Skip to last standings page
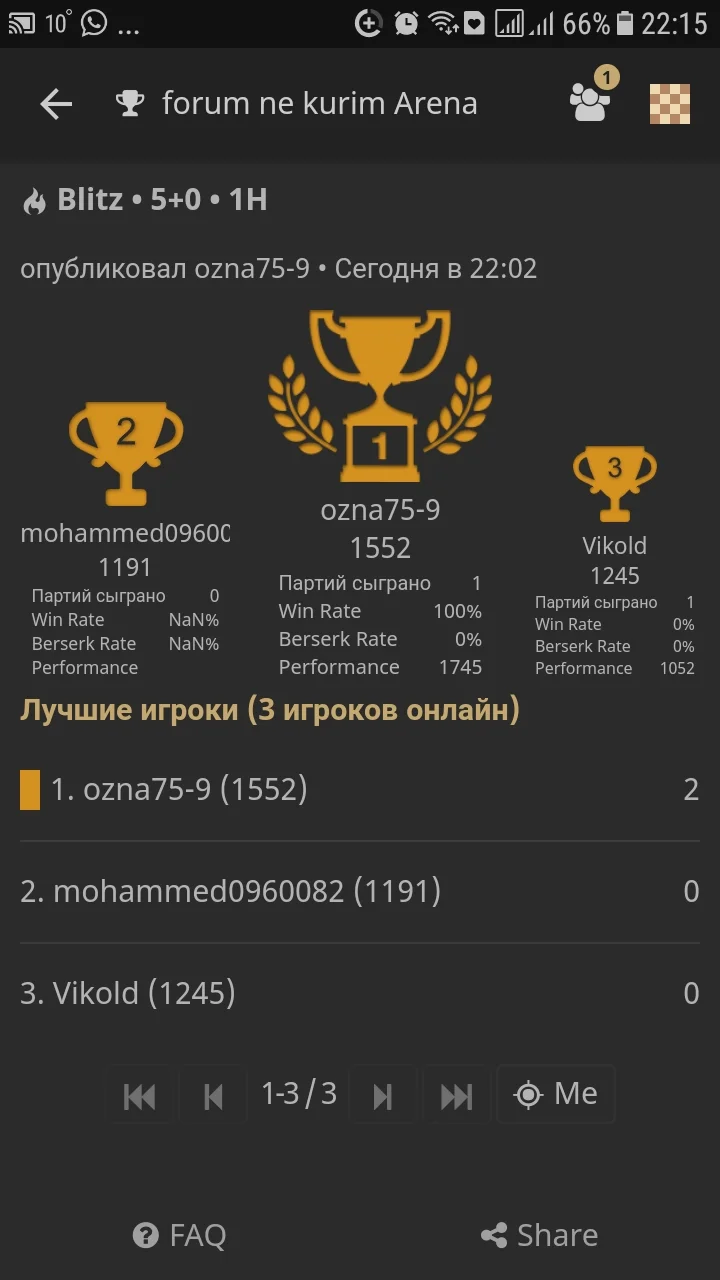Screen dimensions: 720x1280 pos(456,1094)
